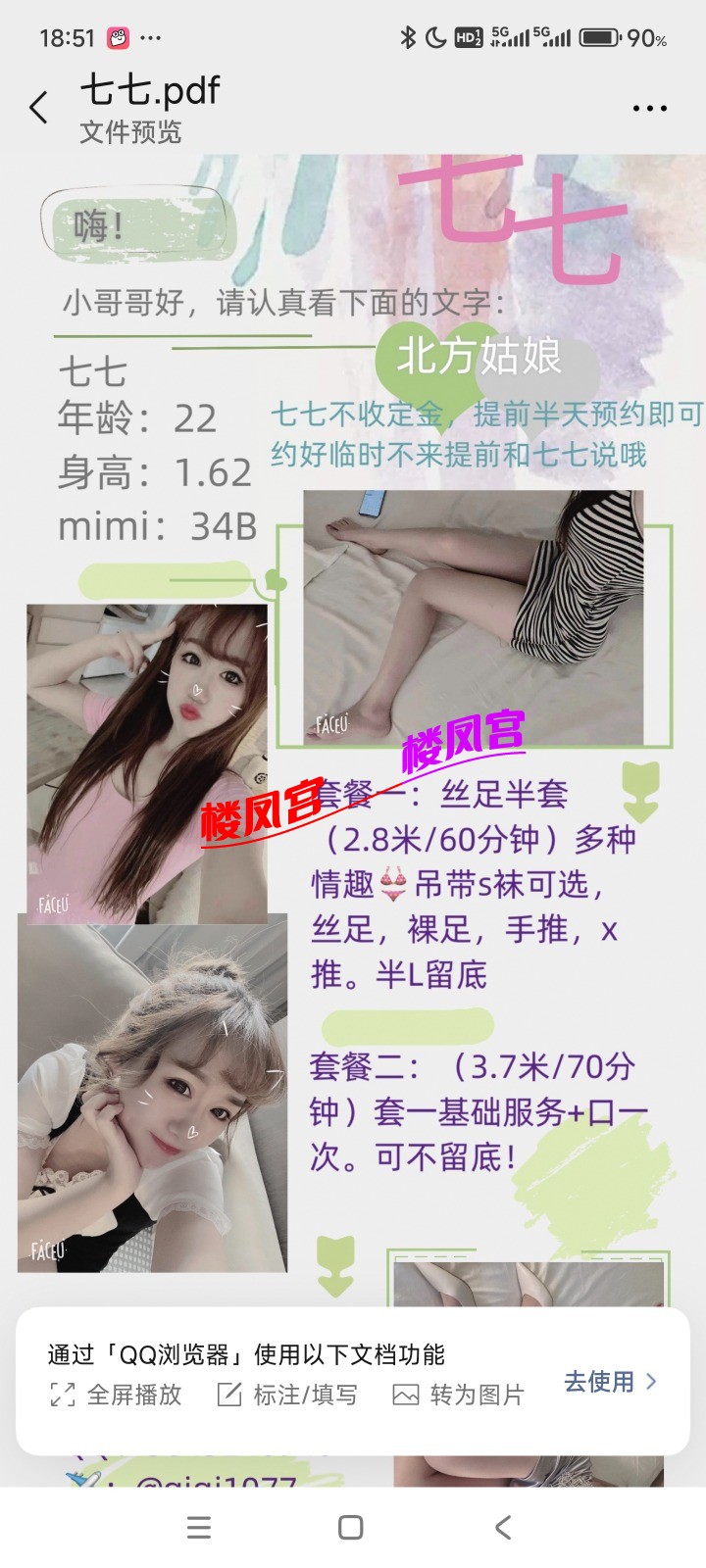
Task: Choose the annotate/fill option (标注/填写)
Action: (x=287, y=1395)
